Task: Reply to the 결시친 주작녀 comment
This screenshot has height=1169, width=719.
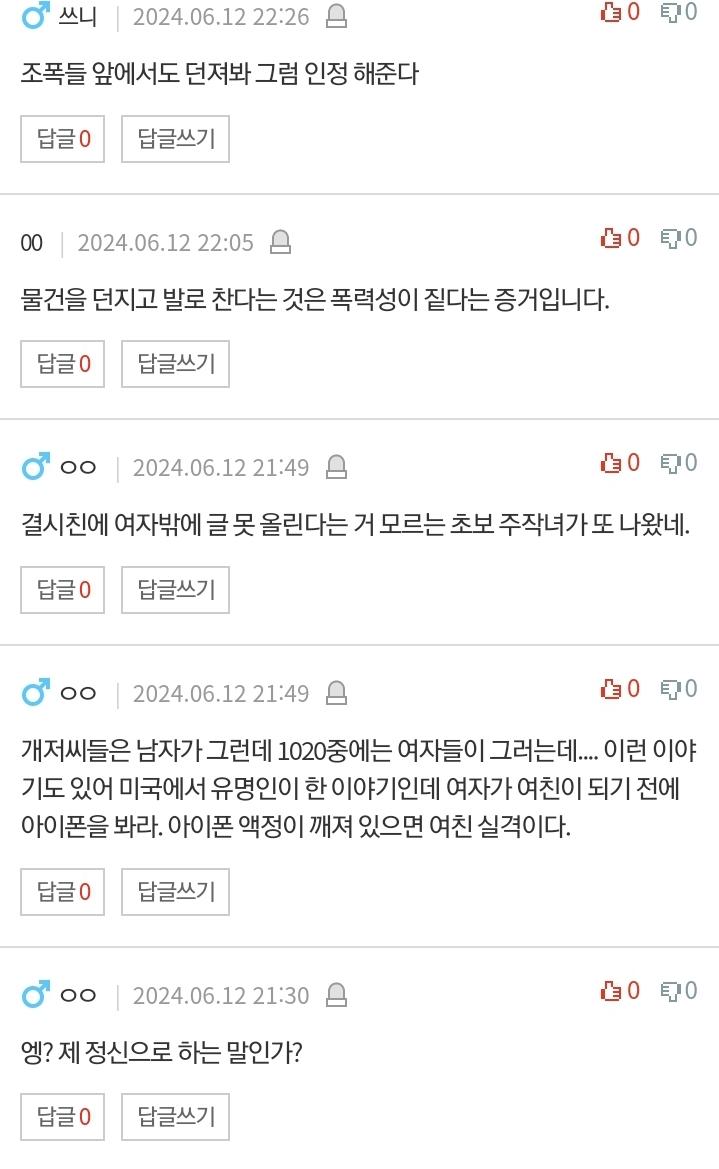Action: pos(175,590)
